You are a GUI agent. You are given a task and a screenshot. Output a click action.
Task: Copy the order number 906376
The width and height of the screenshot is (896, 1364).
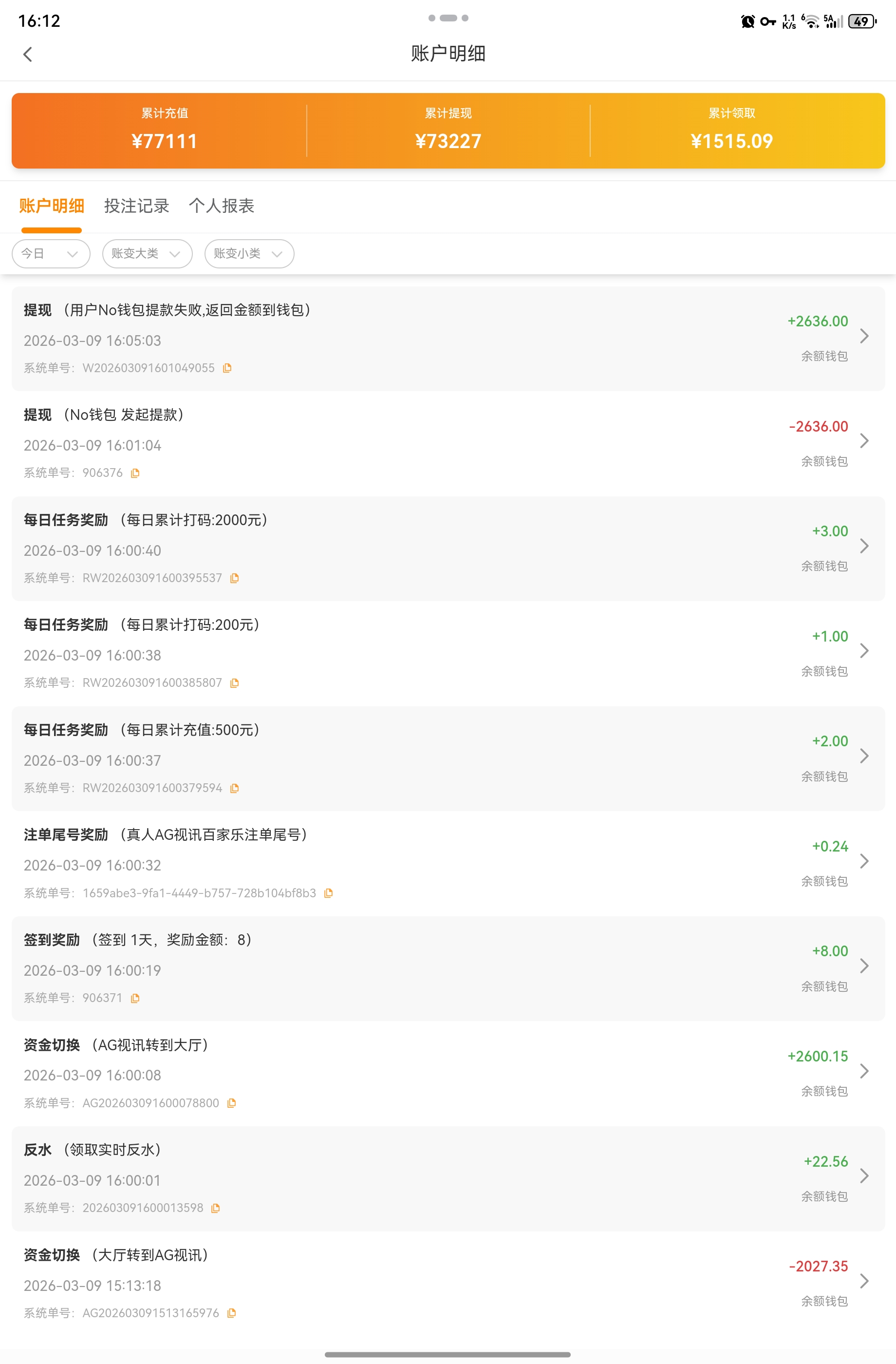[135, 473]
